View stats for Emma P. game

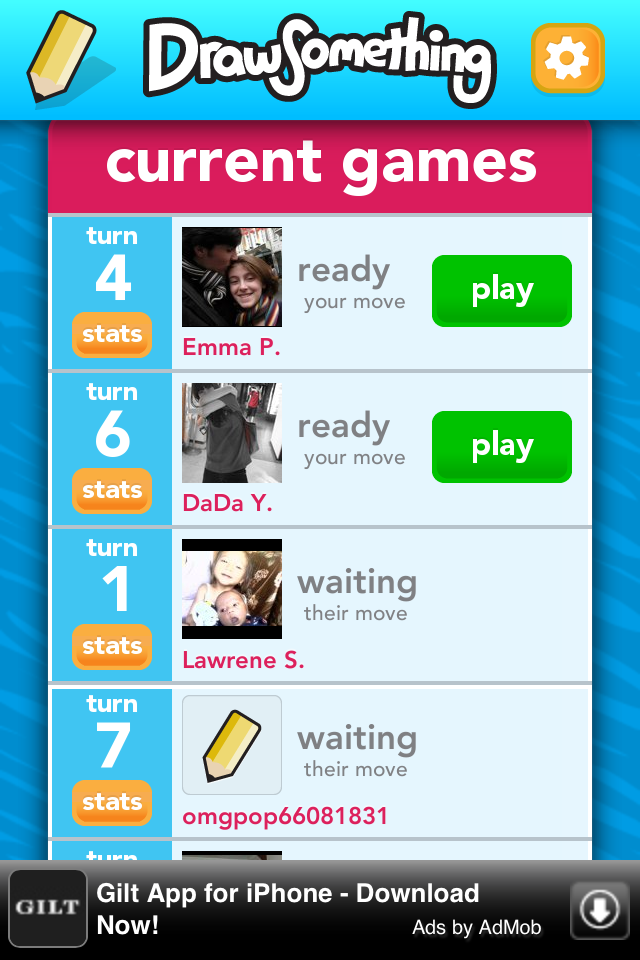point(112,335)
